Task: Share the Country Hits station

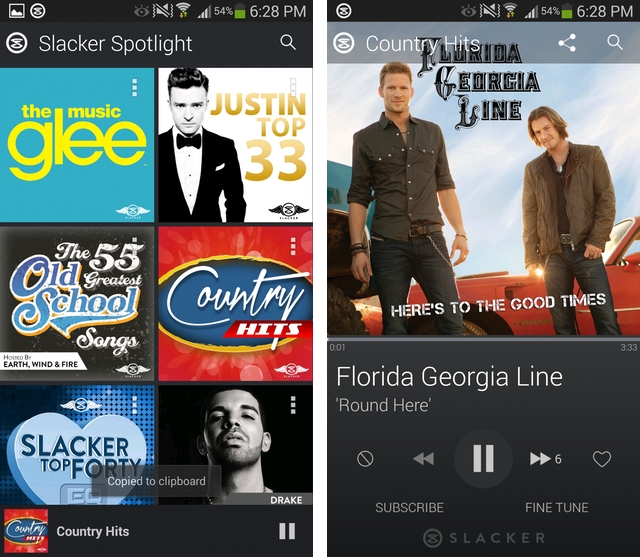Action: [x=567, y=43]
